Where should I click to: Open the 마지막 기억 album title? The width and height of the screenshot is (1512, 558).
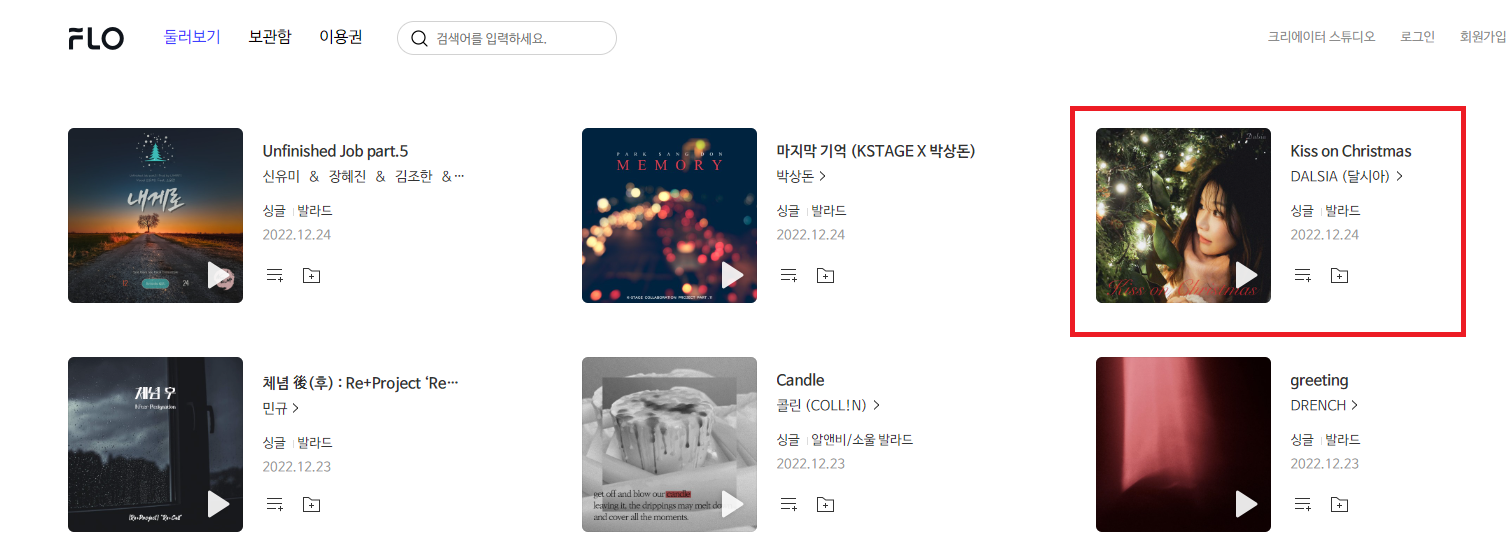click(875, 151)
